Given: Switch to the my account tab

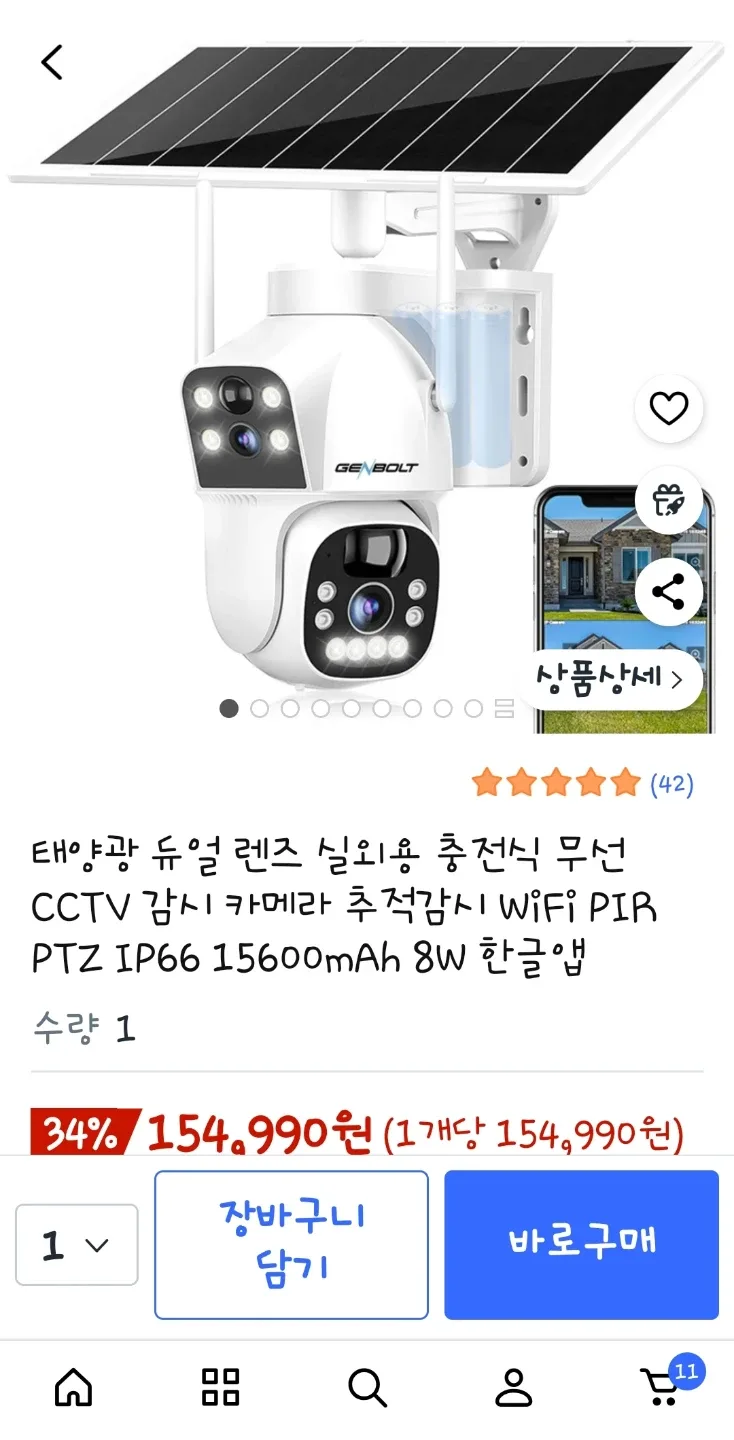Looking at the screenshot, I should 514,1387.
